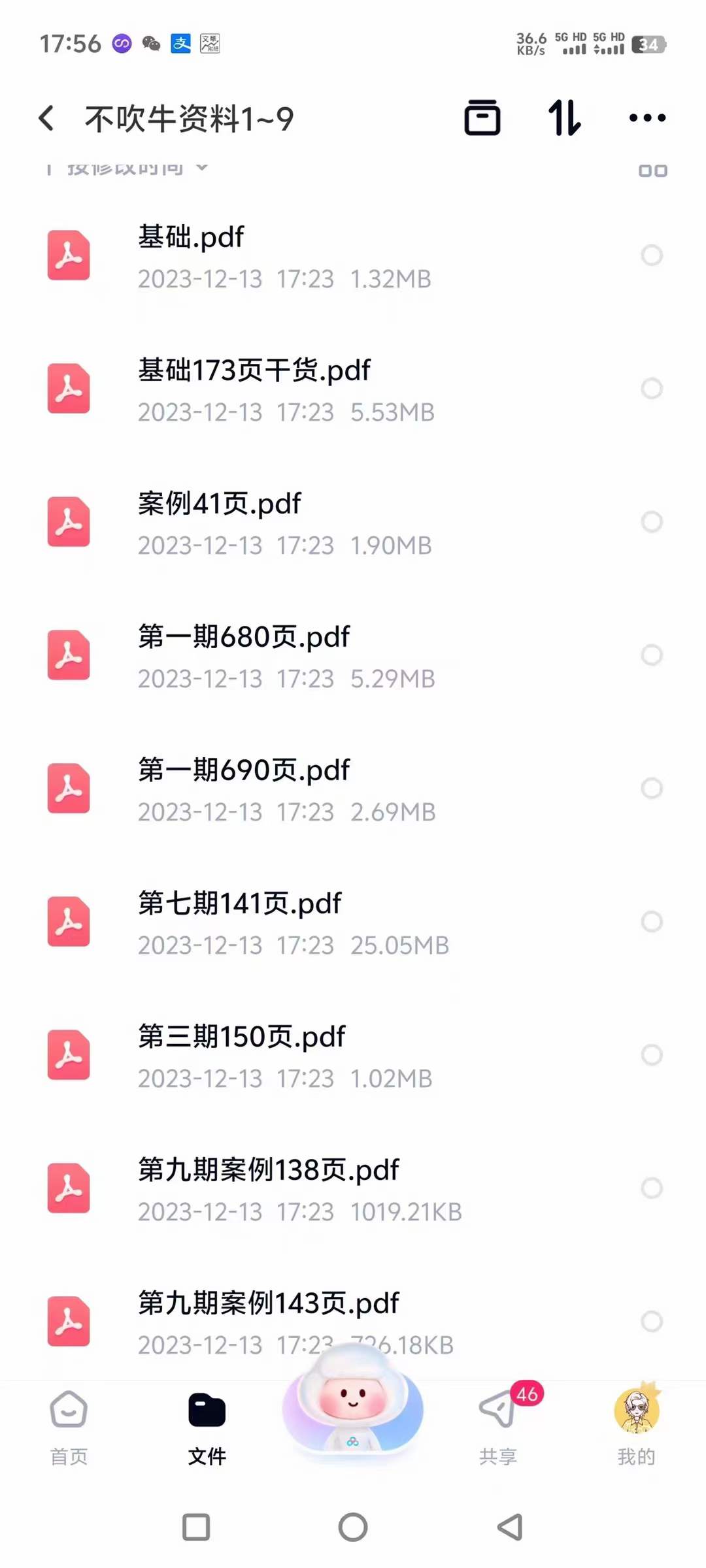
Task: Switch to the 首页 tab
Action: (69, 1428)
